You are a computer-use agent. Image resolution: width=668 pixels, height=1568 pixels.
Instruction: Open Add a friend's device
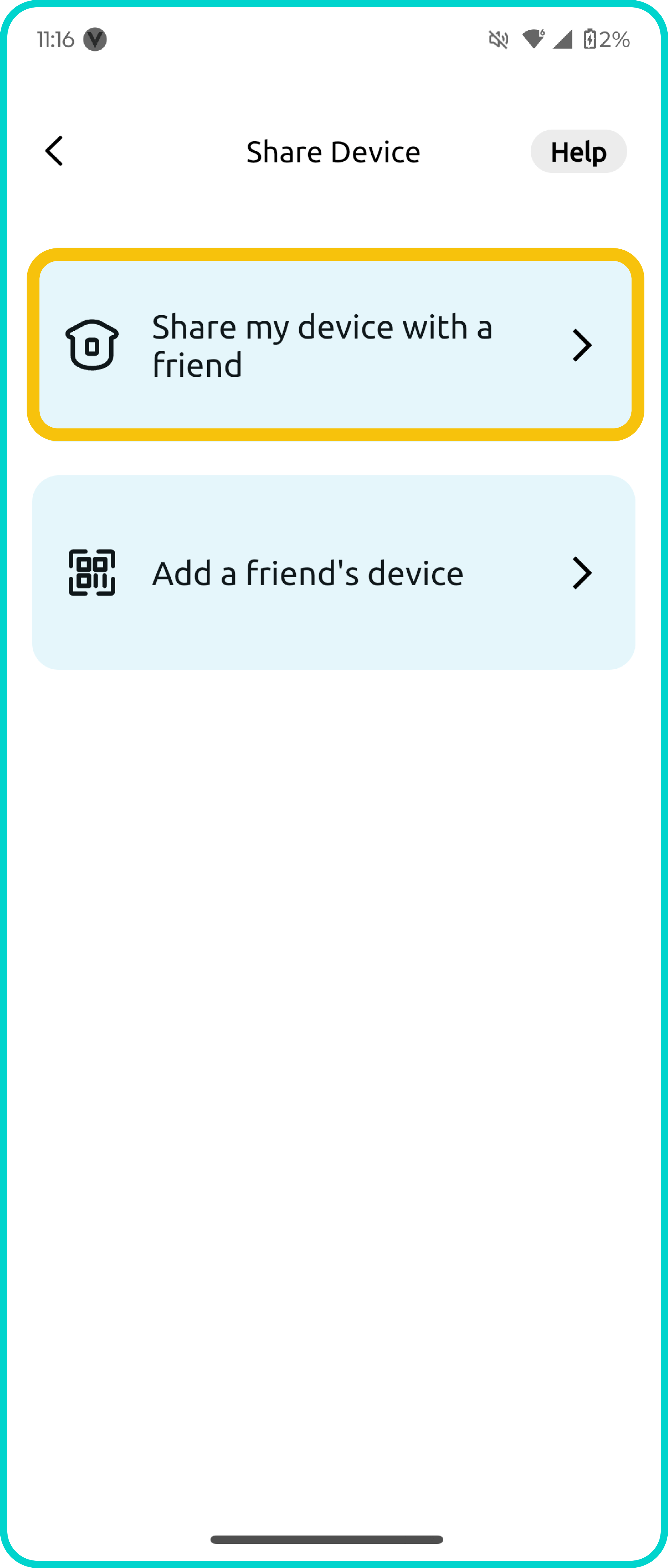click(333, 573)
